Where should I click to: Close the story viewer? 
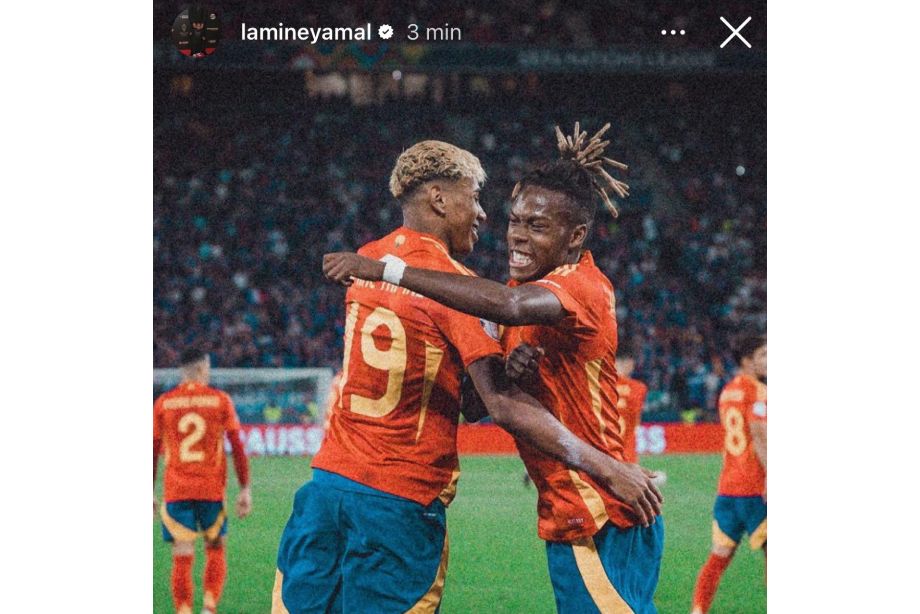[x=735, y=32]
